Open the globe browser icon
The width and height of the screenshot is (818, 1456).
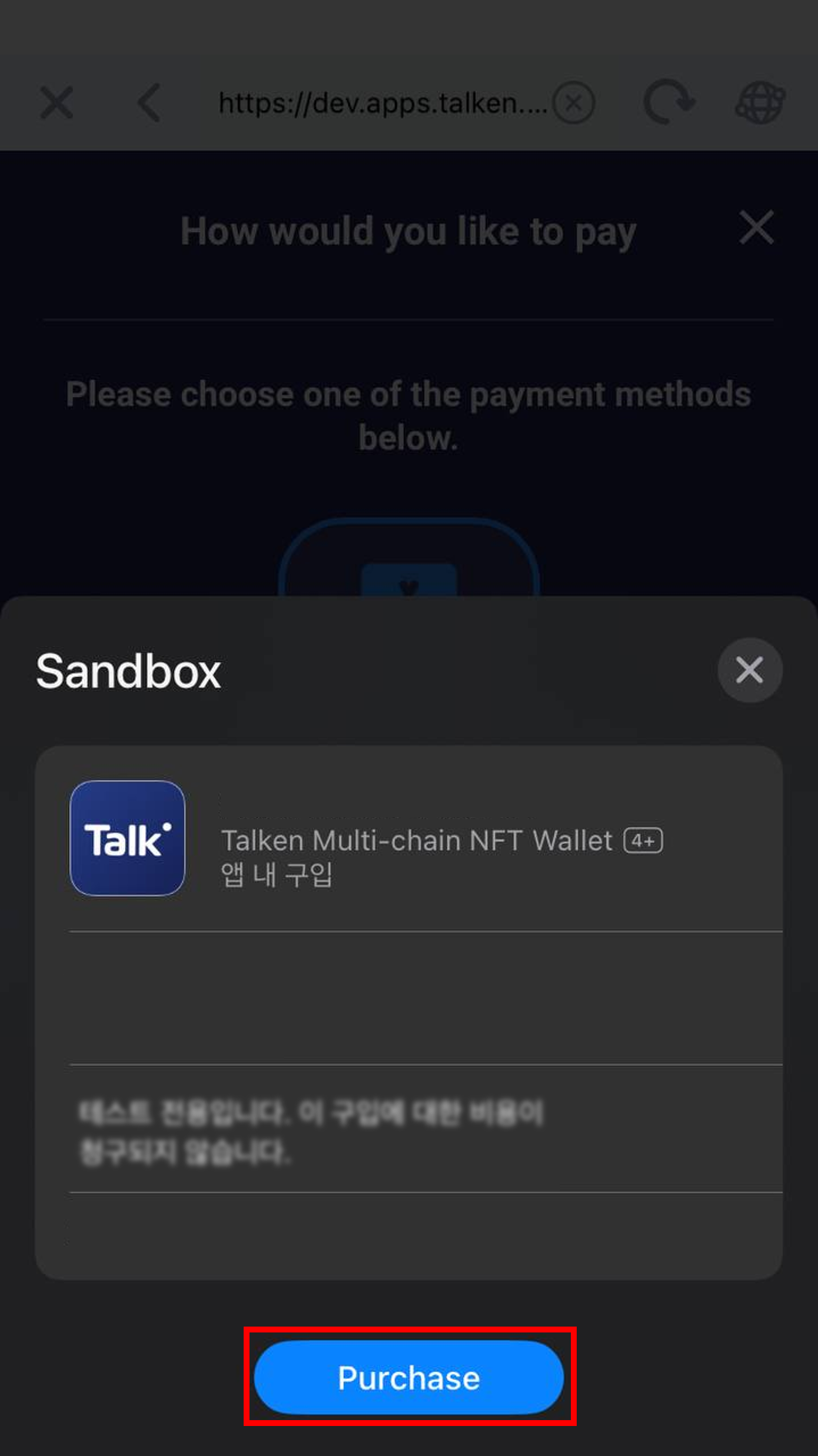click(x=760, y=102)
